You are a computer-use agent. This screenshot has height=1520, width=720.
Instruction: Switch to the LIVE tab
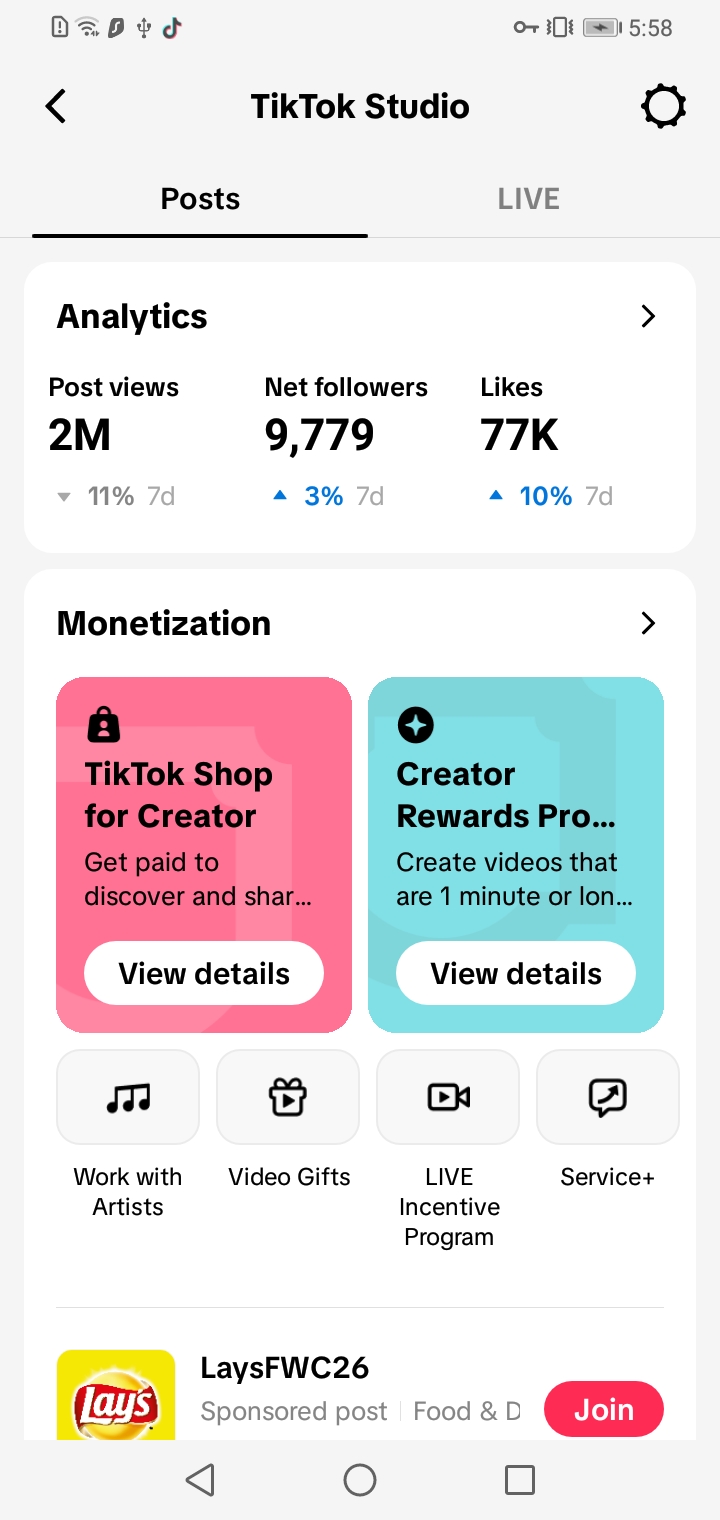pos(528,199)
